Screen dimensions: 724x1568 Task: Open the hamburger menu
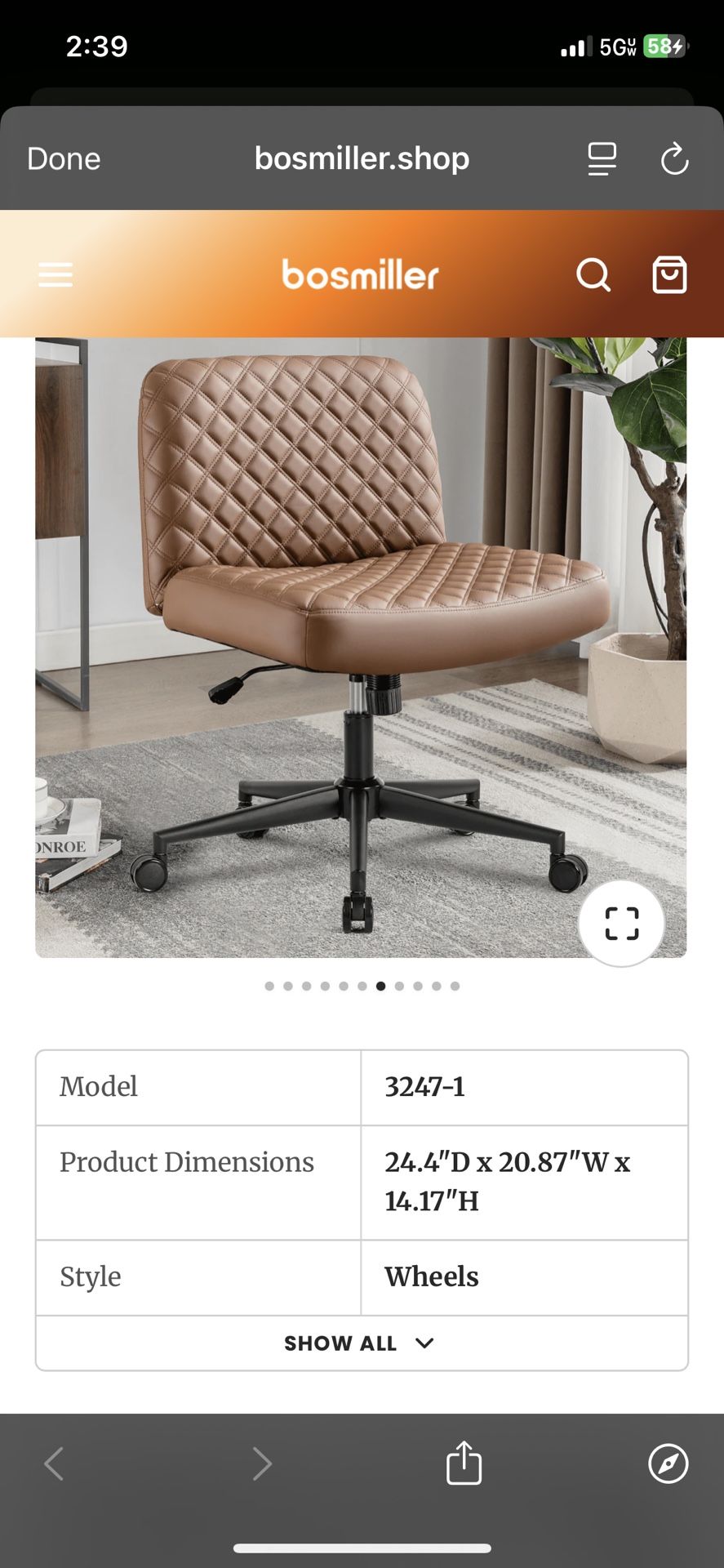coord(56,274)
